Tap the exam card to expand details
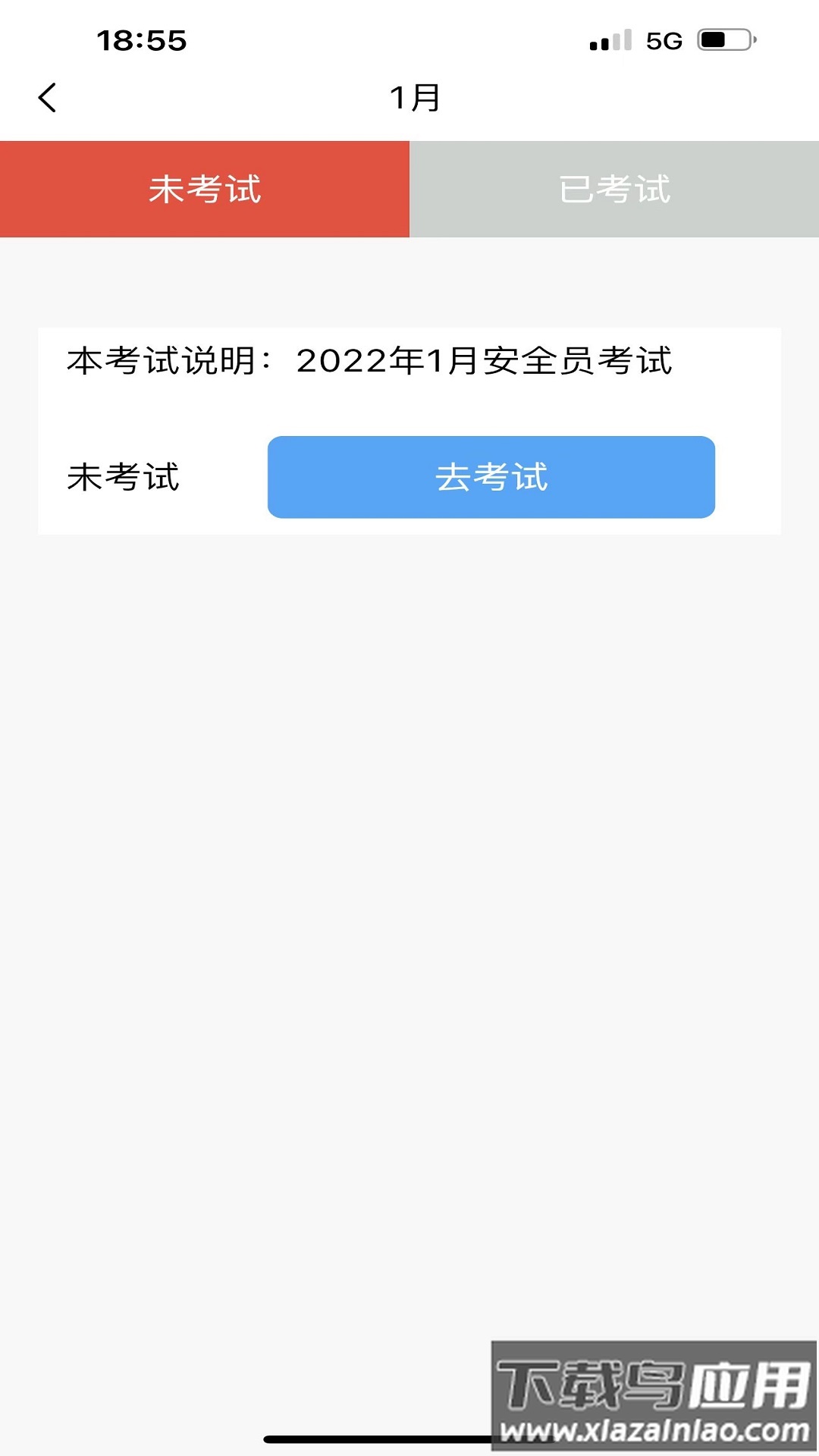The width and height of the screenshot is (819, 1456). tap(409, 430)
